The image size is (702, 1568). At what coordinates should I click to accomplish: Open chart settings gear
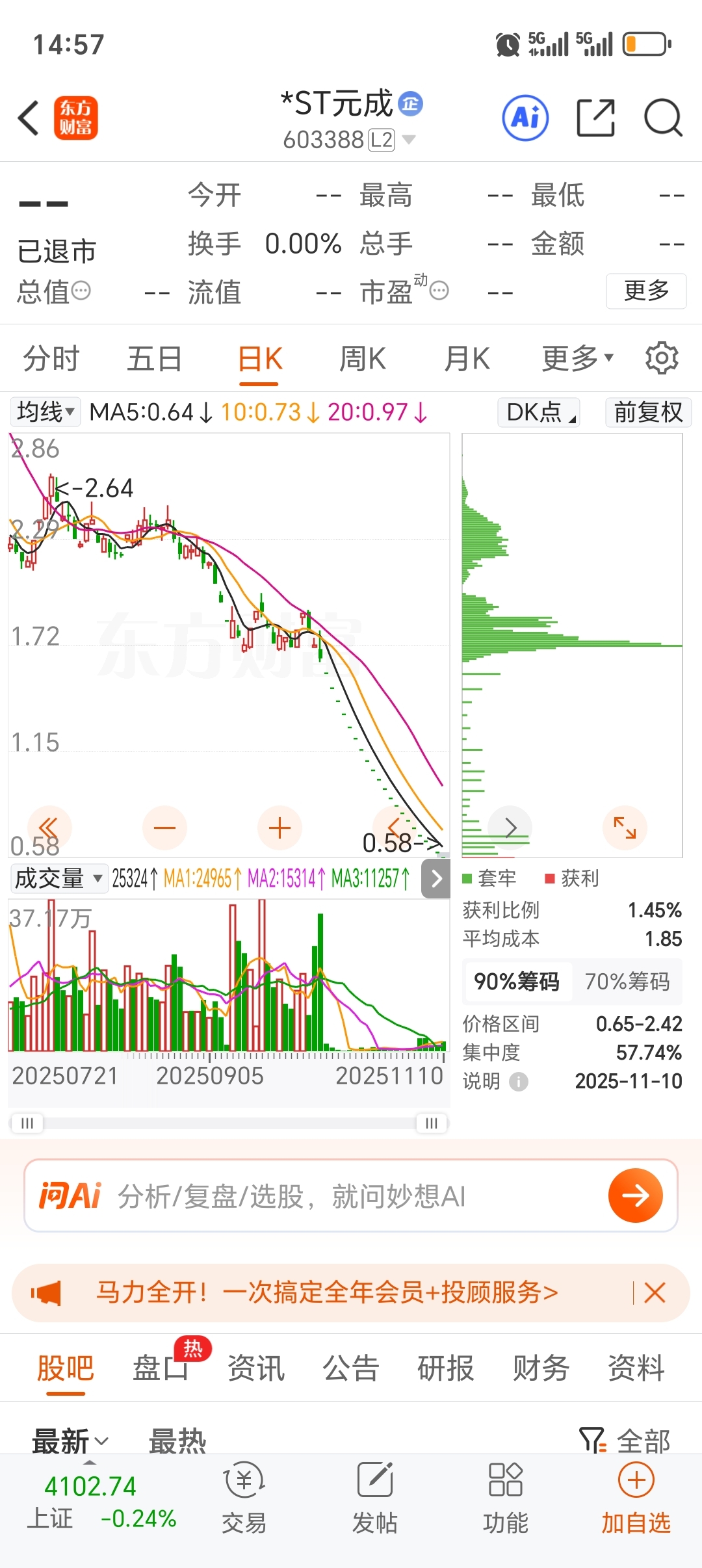click(x=662, y=358)
